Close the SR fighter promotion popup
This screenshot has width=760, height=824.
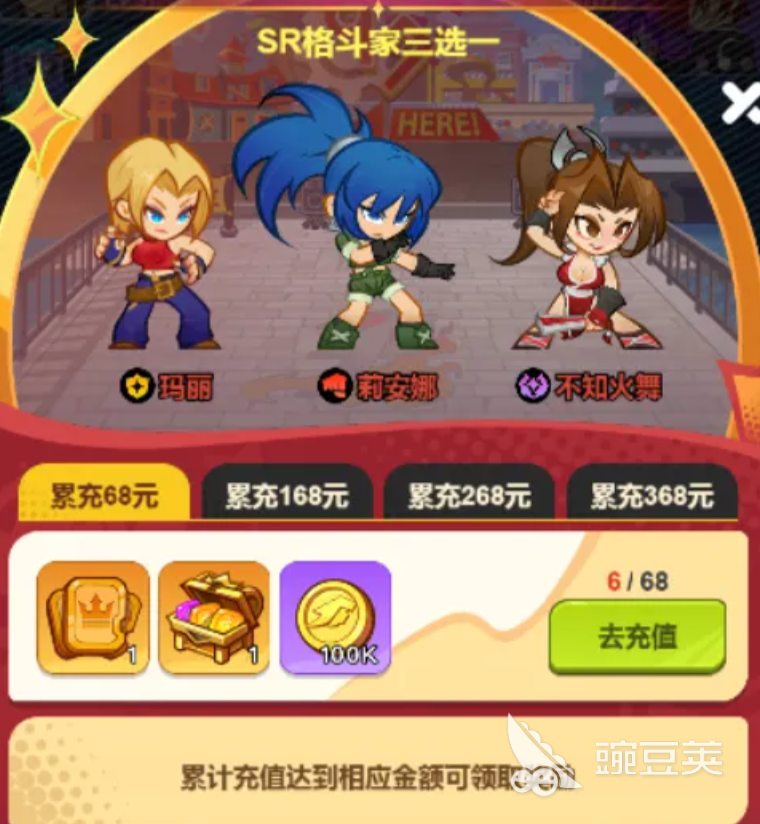741,102
